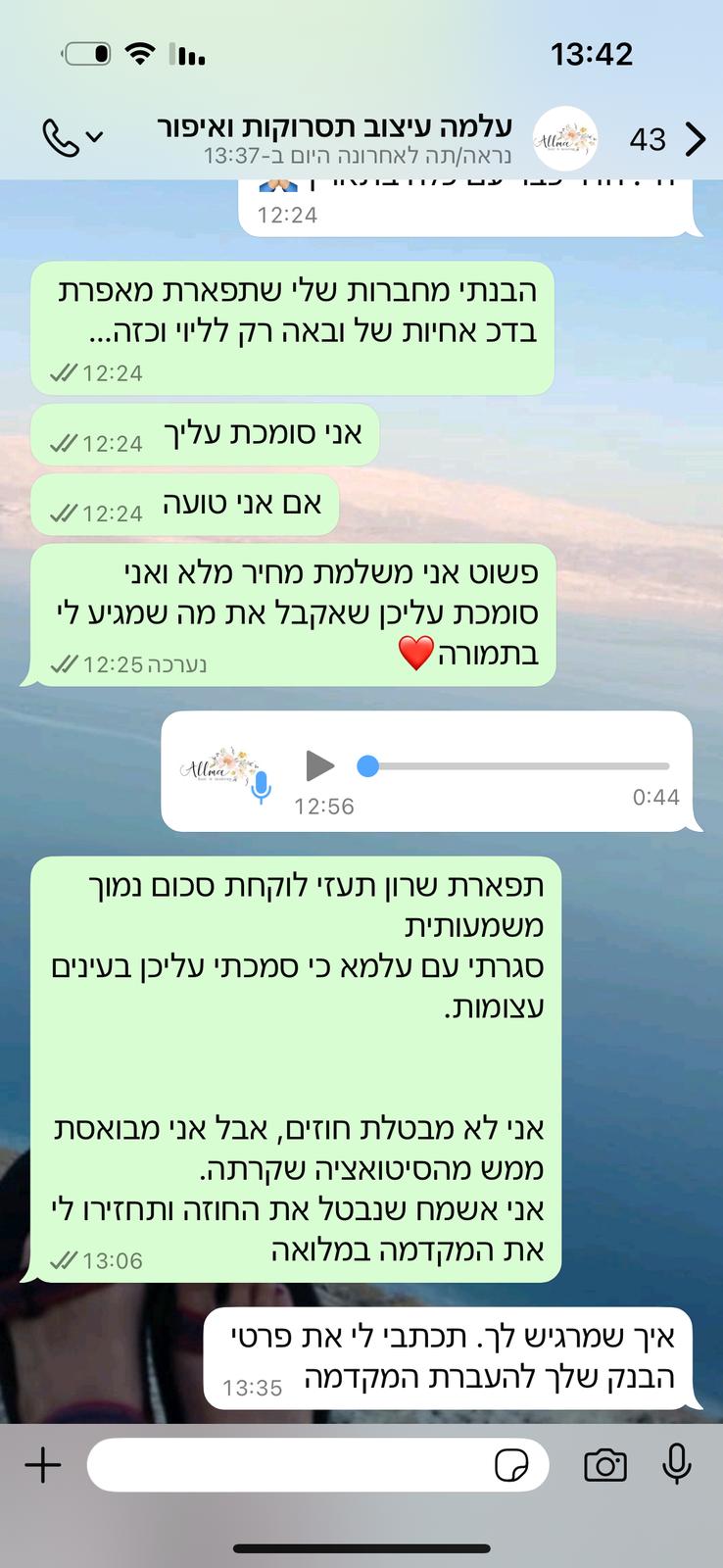Seek within the voice message progress bar

coord(519,766)
